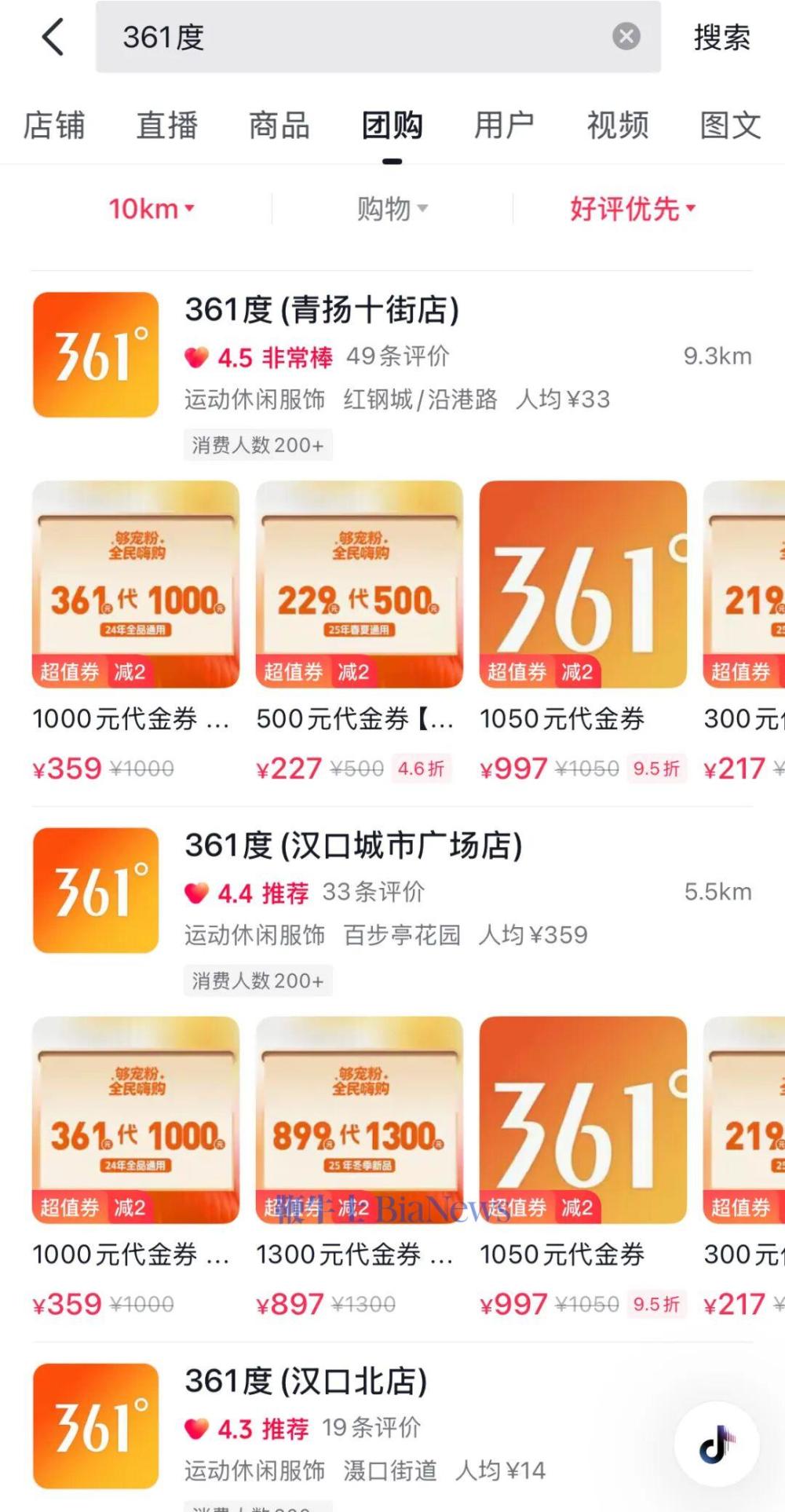This screenshot has width=785, height=1512.
Task: Expand the 购物 category dropdown
Action: pyautogui.click(x=392, y=208)
